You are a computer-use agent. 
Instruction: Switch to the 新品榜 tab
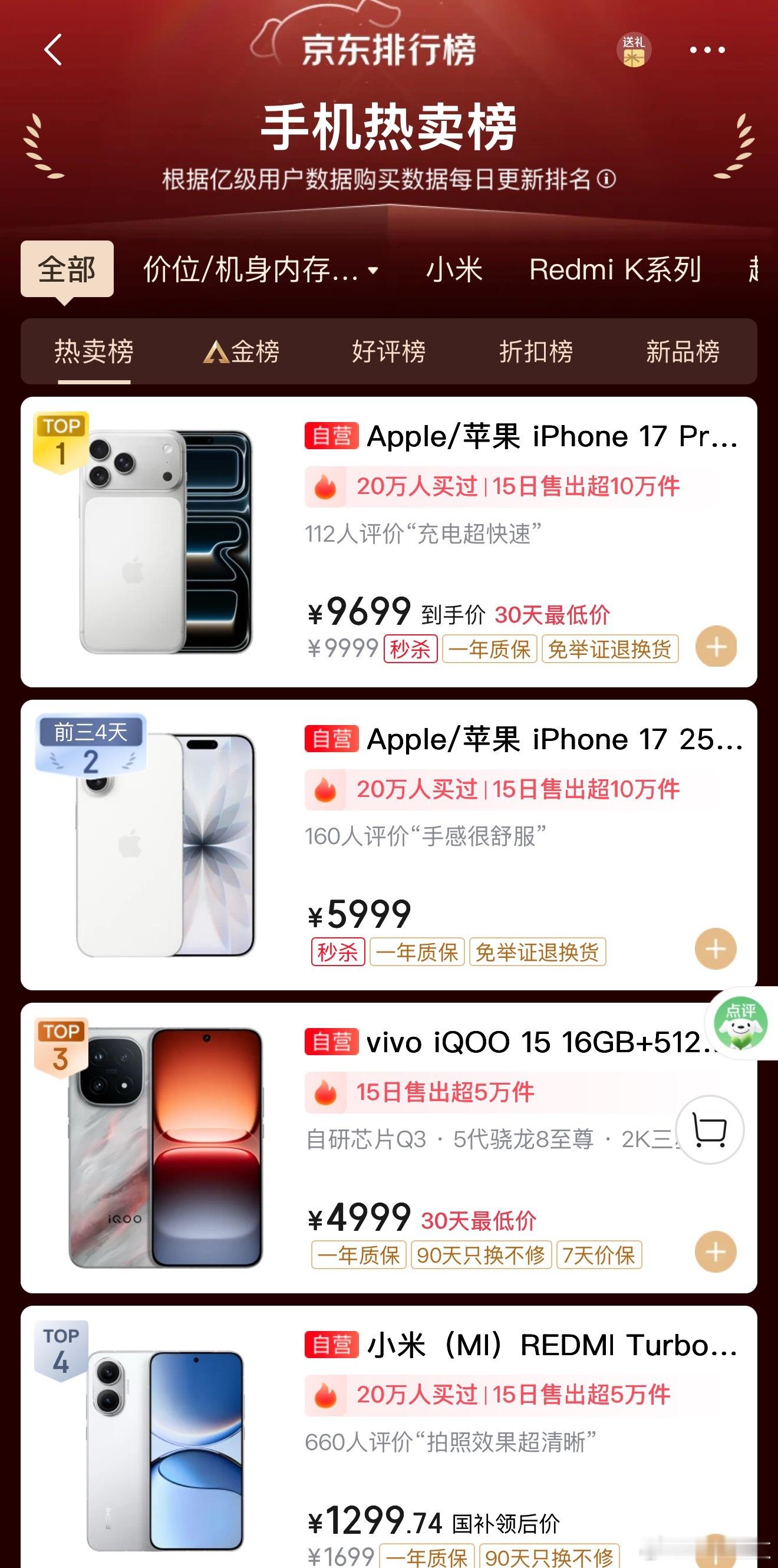[x=683, y=352]
